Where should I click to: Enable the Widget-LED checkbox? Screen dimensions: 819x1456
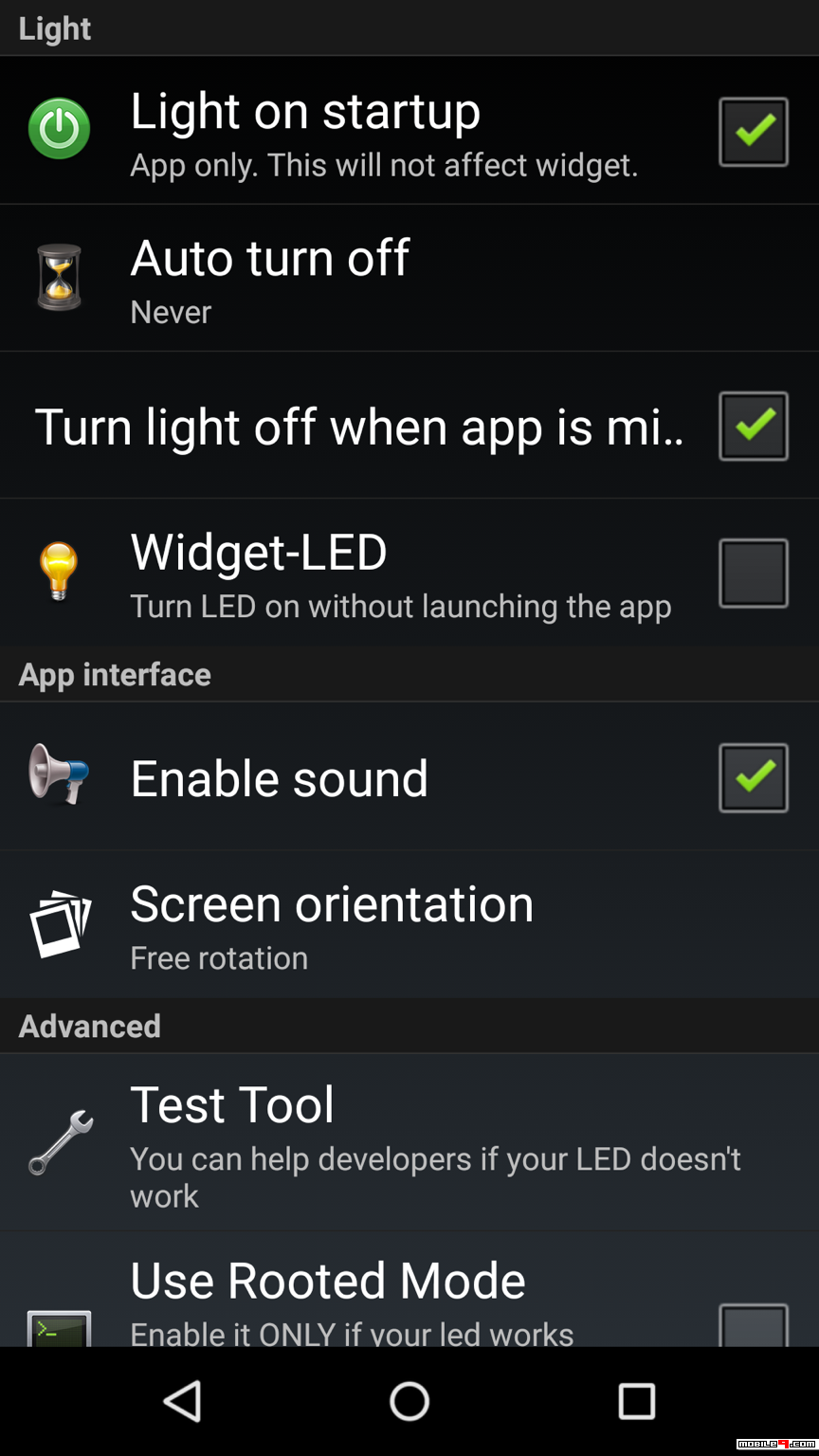754,573
